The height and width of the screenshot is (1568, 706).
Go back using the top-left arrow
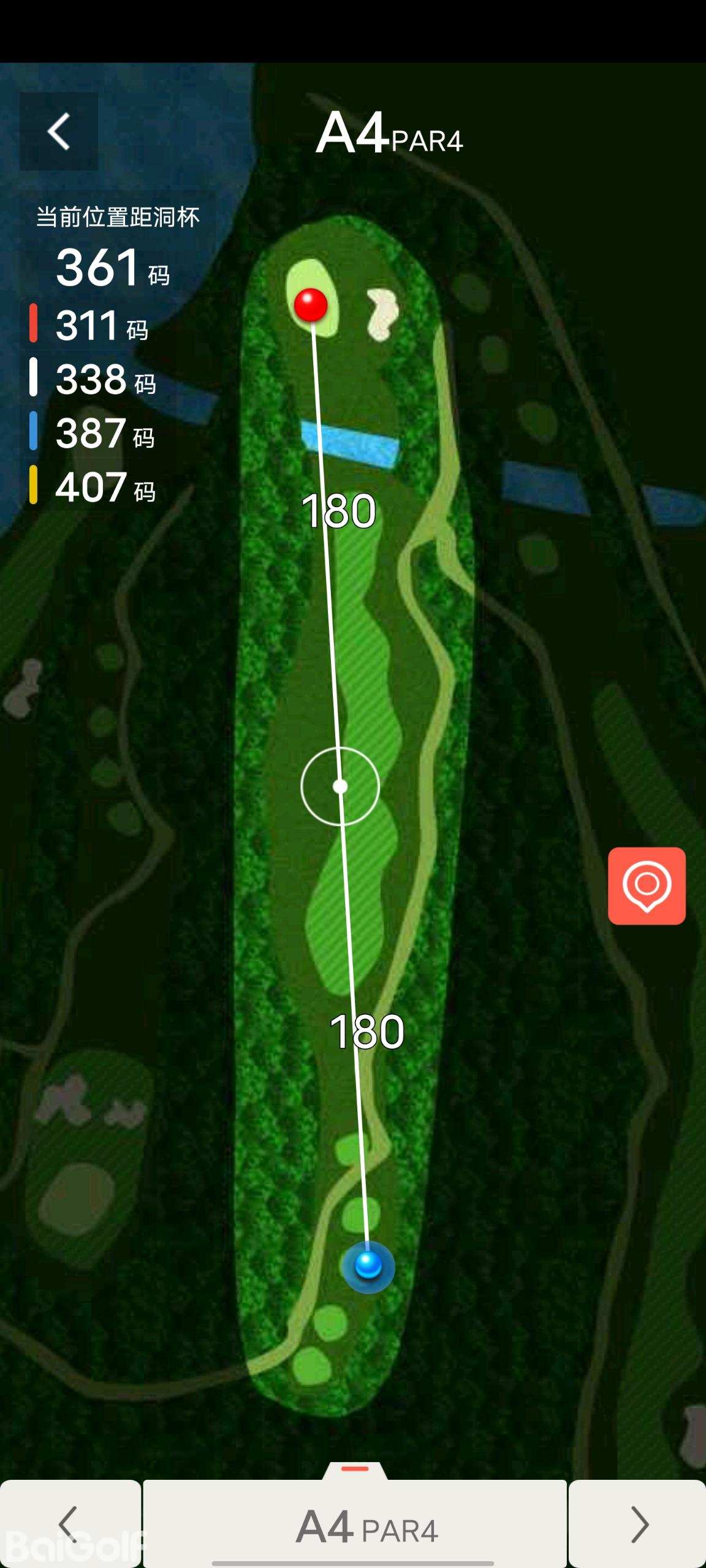click(59, 131)
